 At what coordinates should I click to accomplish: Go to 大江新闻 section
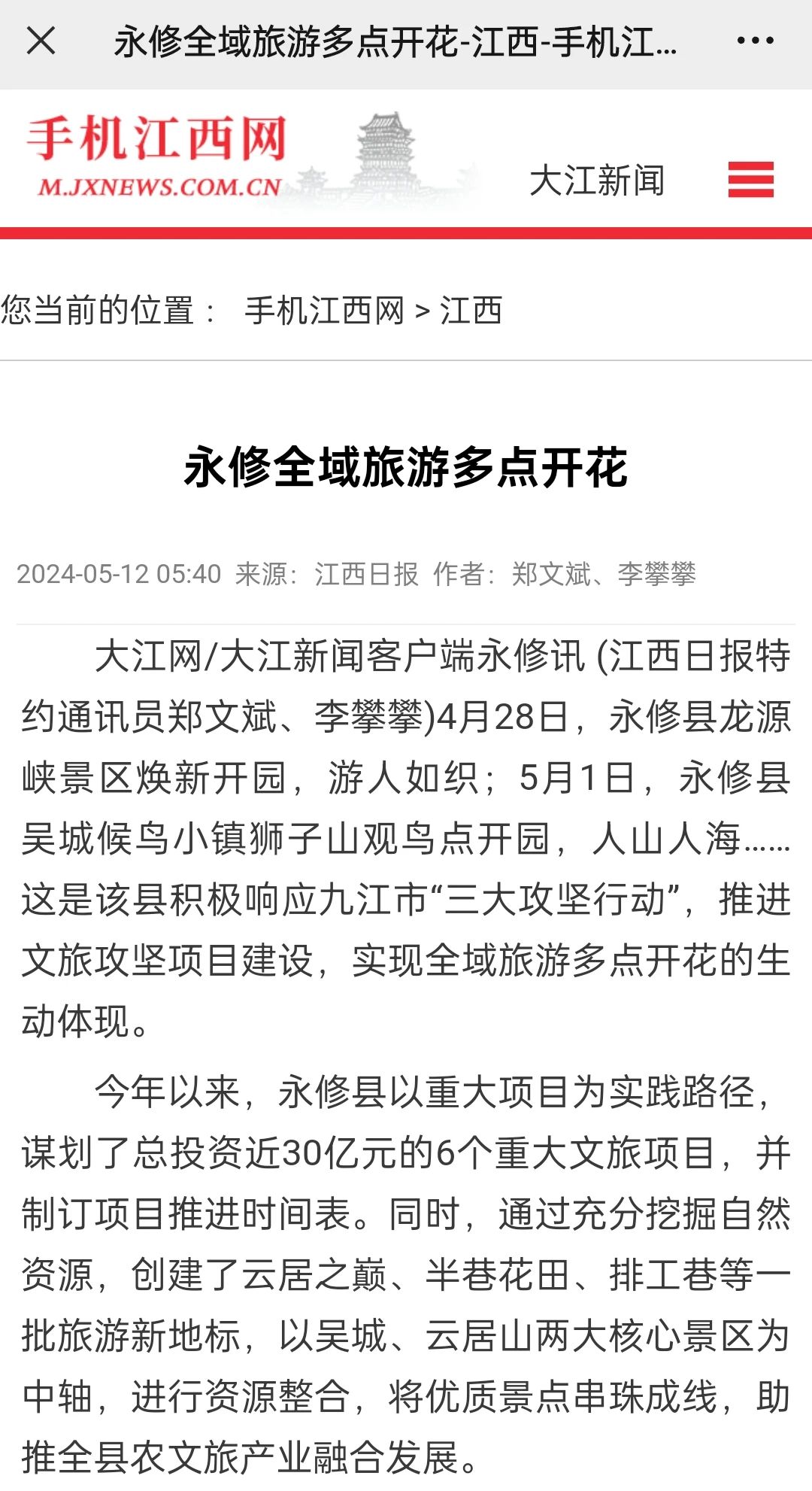596,181
